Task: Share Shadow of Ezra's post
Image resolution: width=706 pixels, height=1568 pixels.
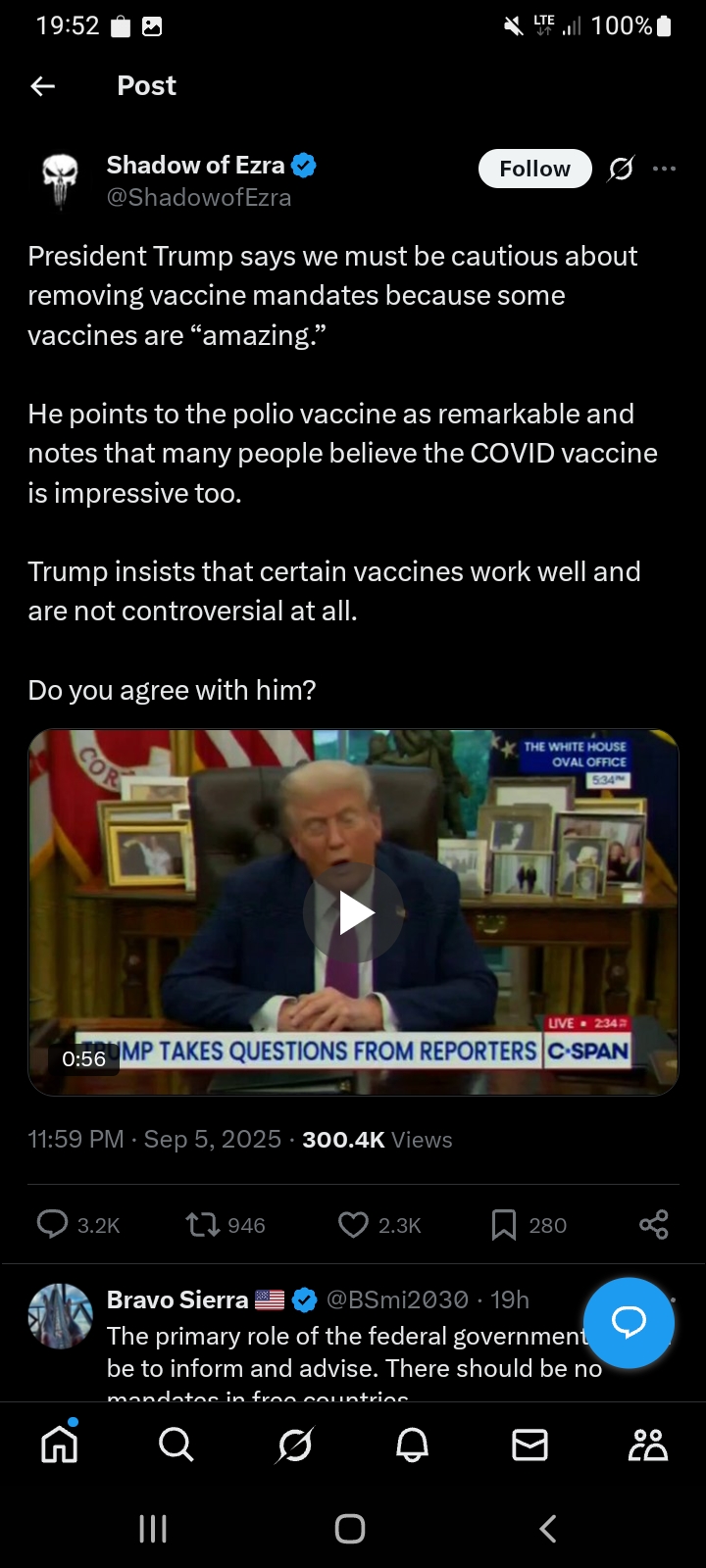Action: 653,1224
